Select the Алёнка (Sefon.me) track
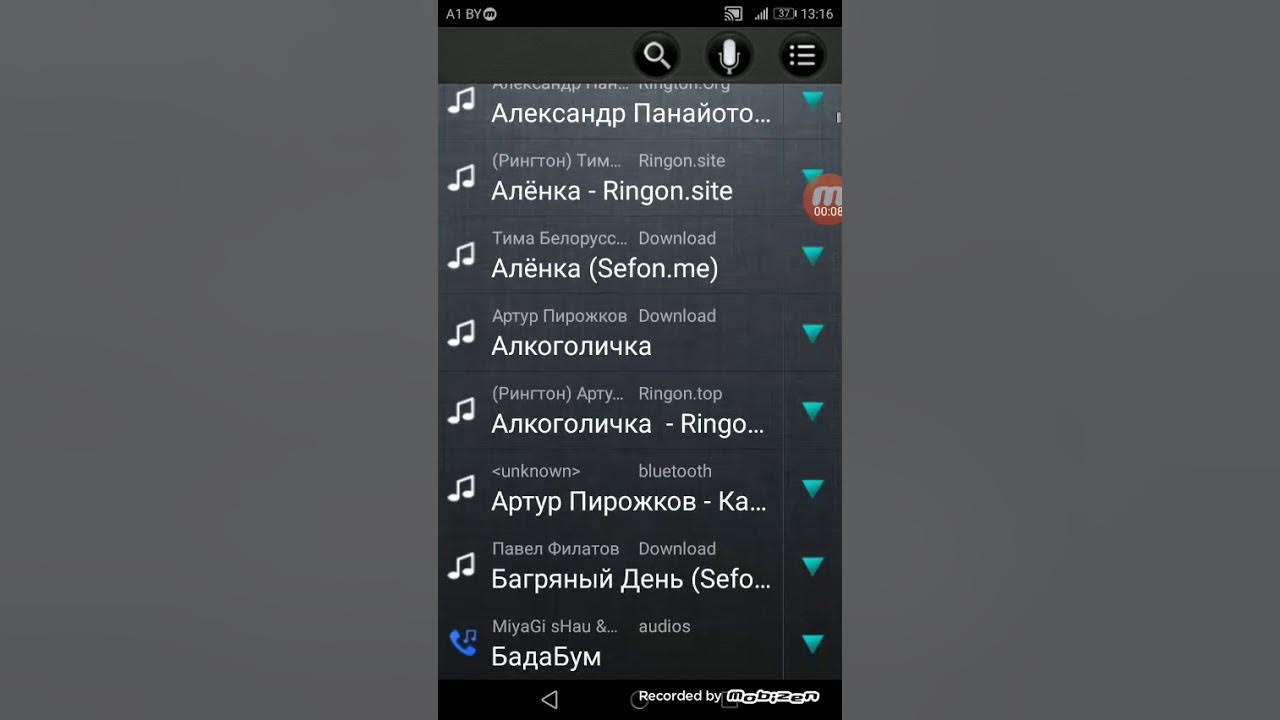This screenshot has width=1280, height=720. click(604, 268)
